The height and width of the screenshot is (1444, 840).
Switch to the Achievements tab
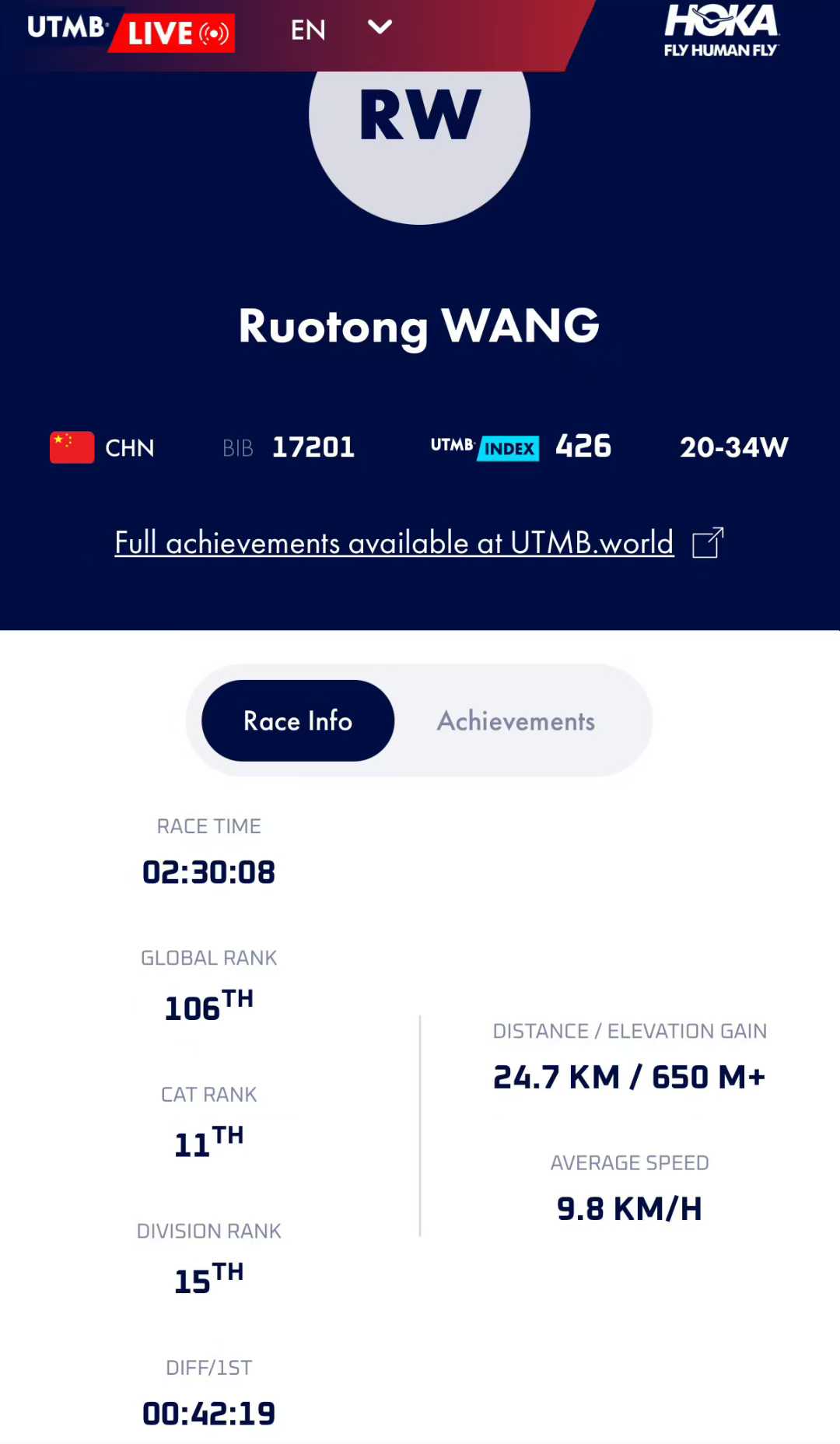[x=516, y=721]
